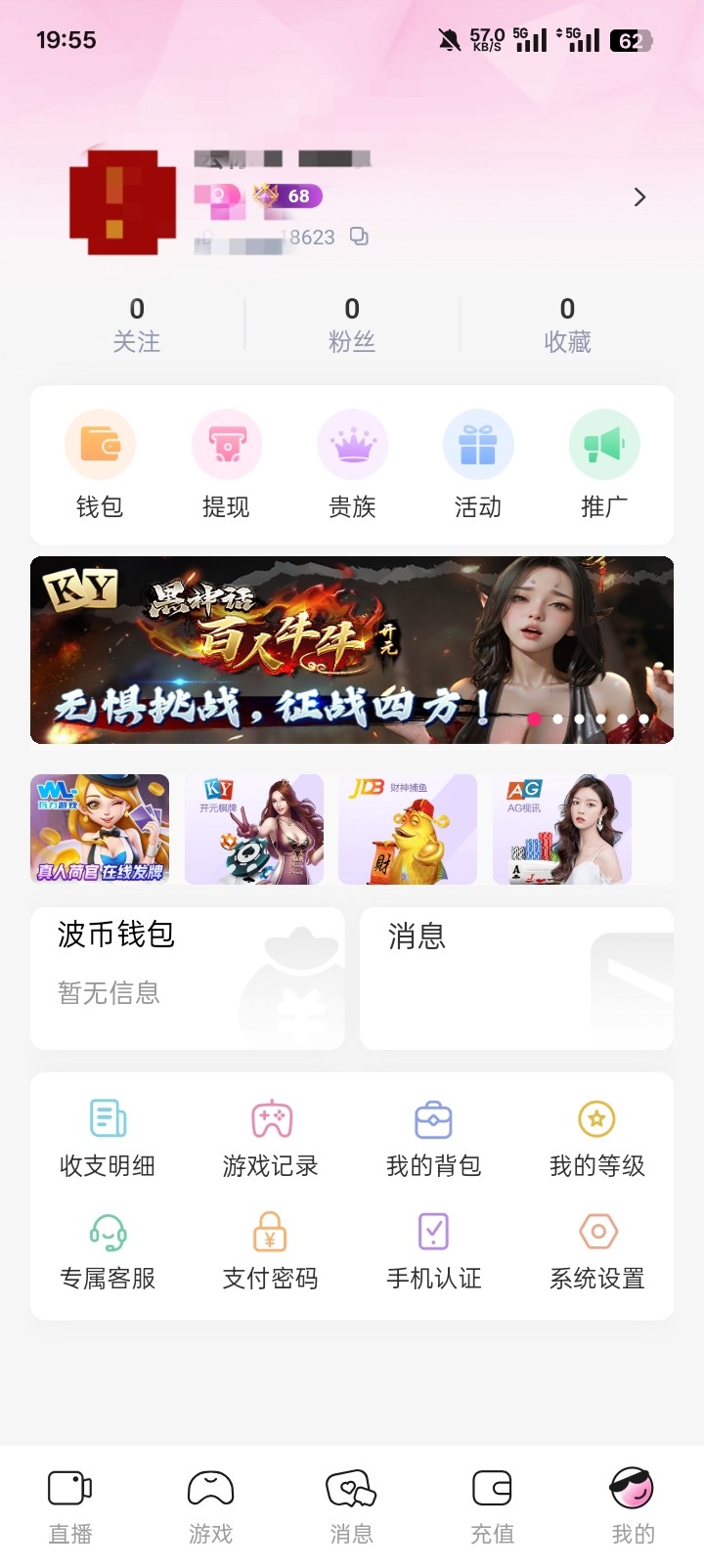Check 我的等级 my level

coord(597,1136)
